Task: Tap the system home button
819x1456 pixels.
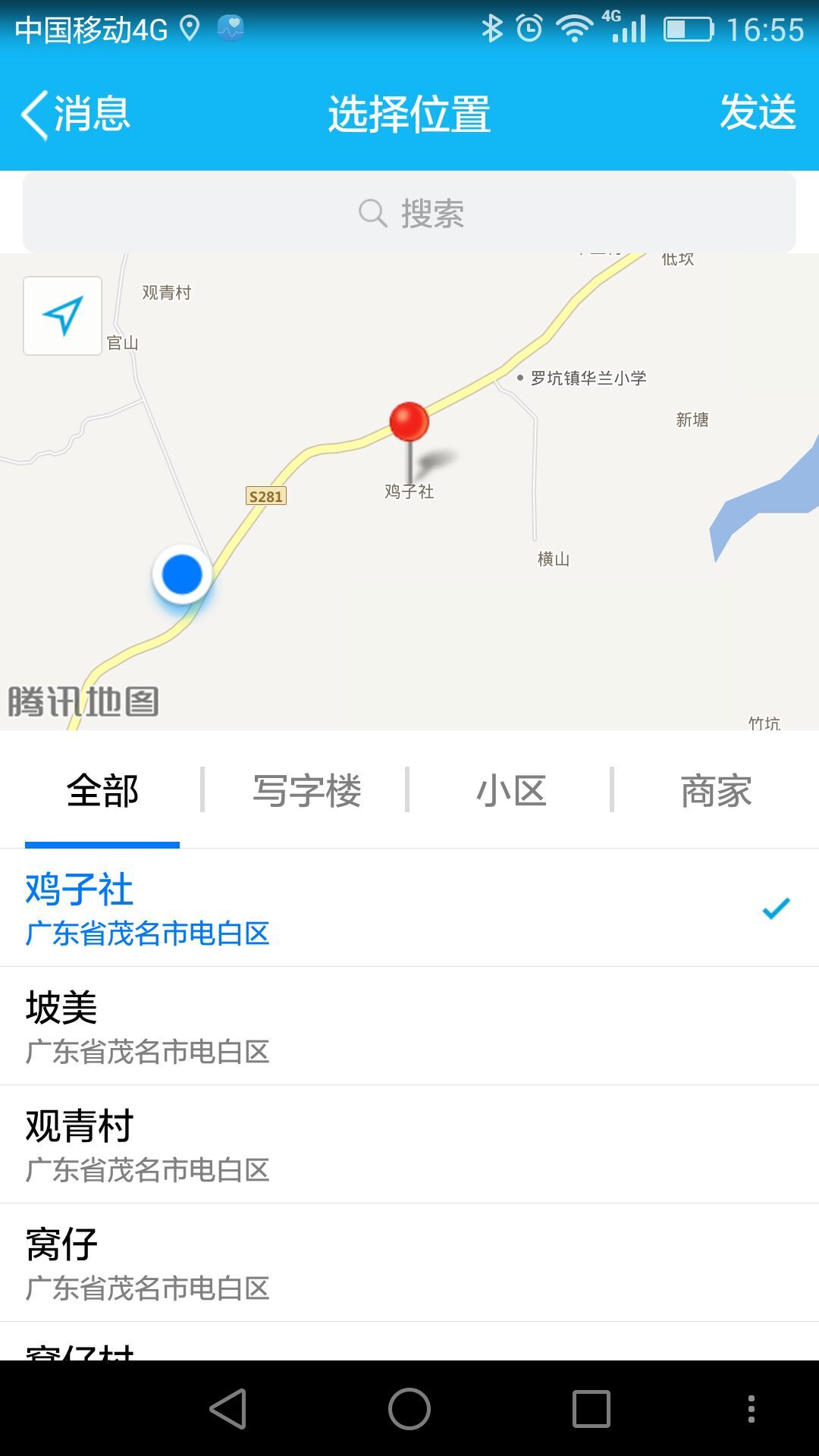Action: point(409,1409)
